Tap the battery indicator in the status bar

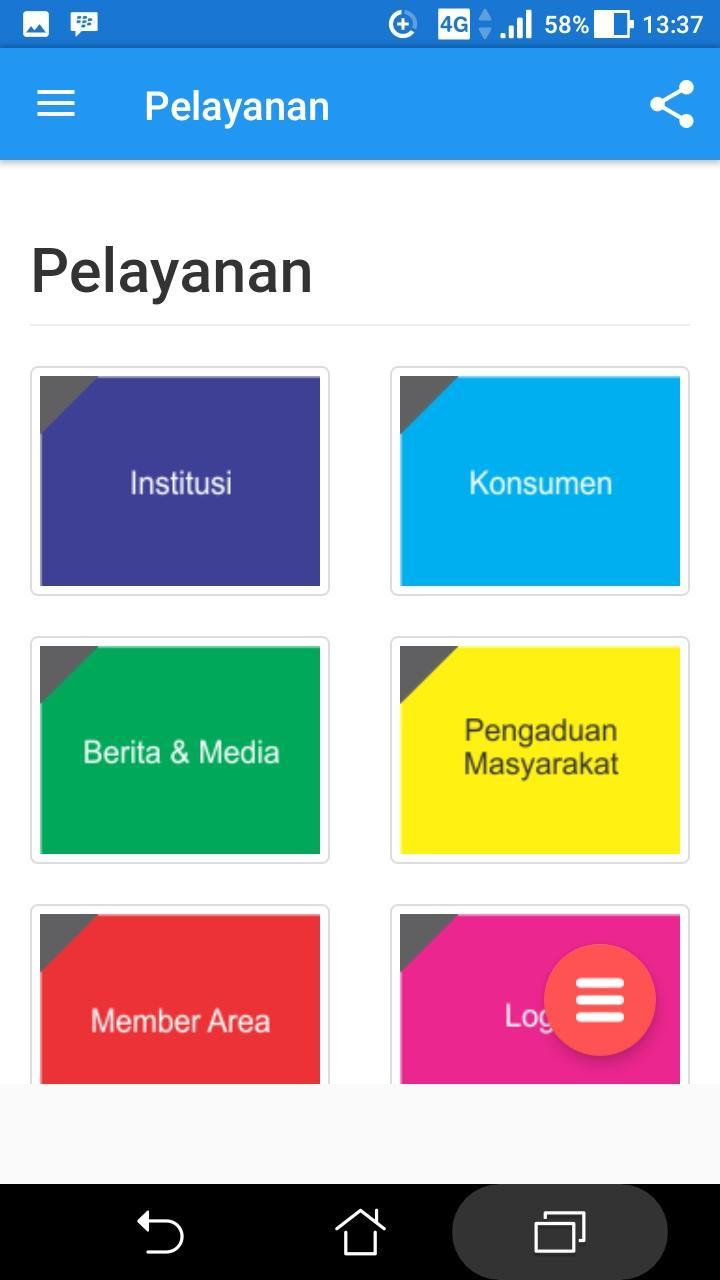(x=611, y=23)
